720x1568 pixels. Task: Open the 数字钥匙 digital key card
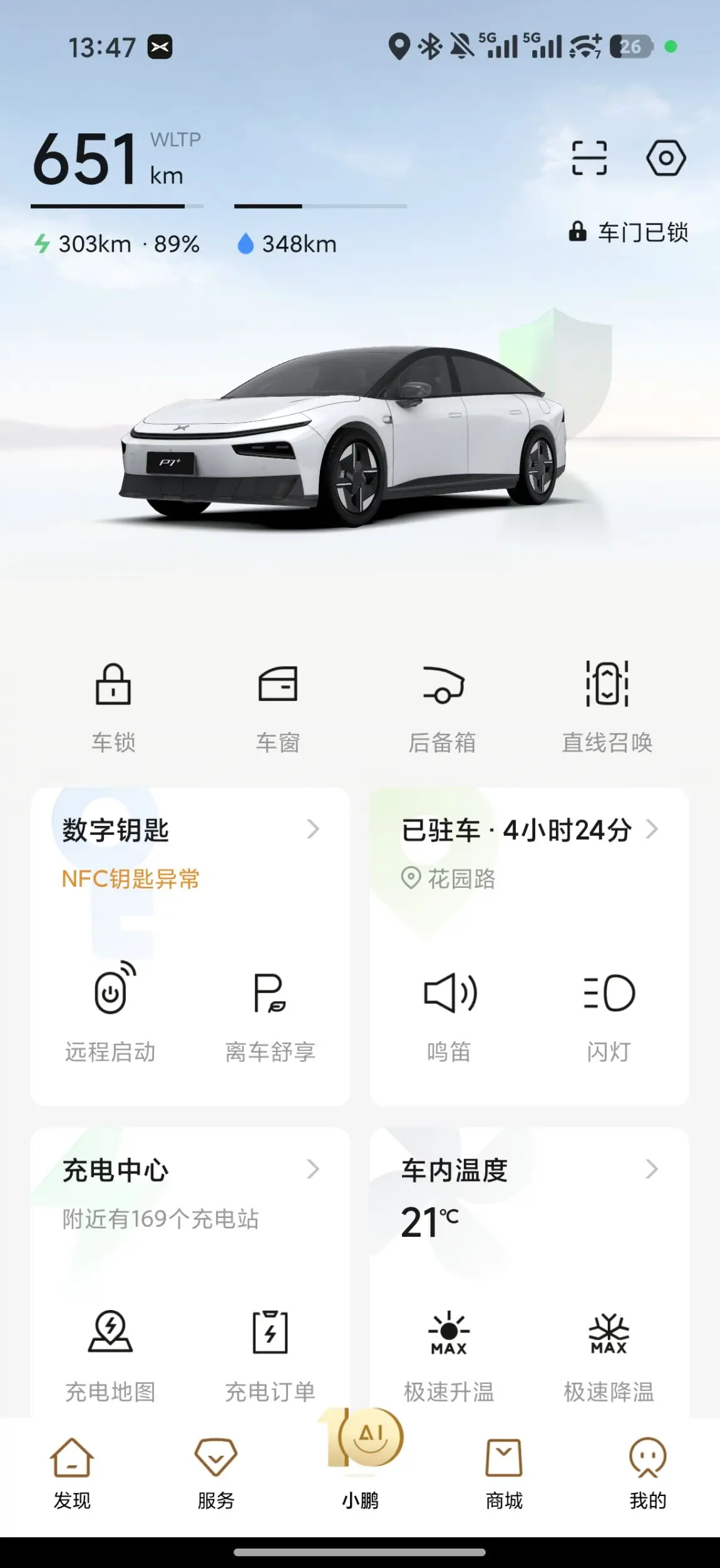pyautogui.click(x=190, y=830)
